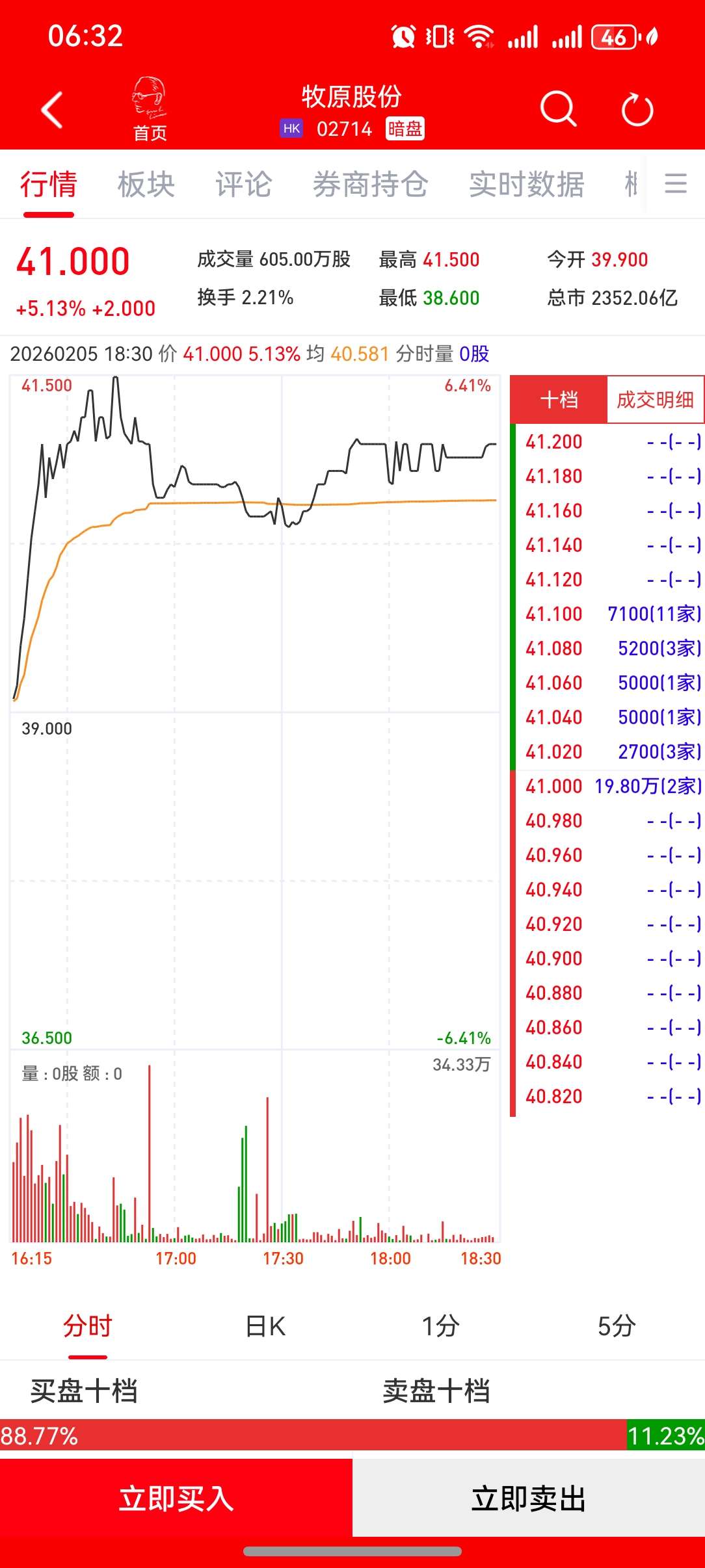Select the 分时 chart tab
Image resolution: width=705 pixels, height=1568 pixels.
(88, 1326)
